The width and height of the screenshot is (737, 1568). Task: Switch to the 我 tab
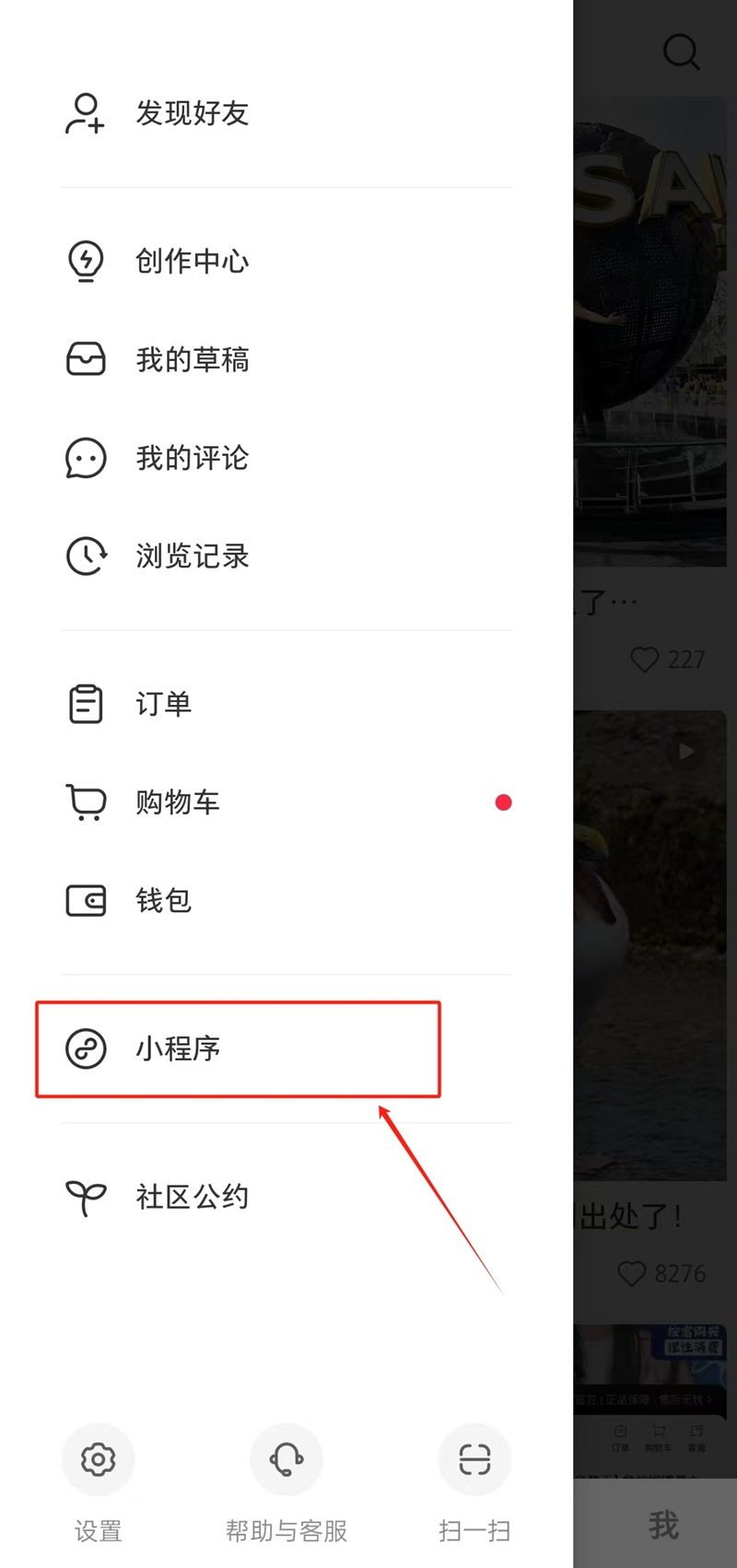(663, 1526)
